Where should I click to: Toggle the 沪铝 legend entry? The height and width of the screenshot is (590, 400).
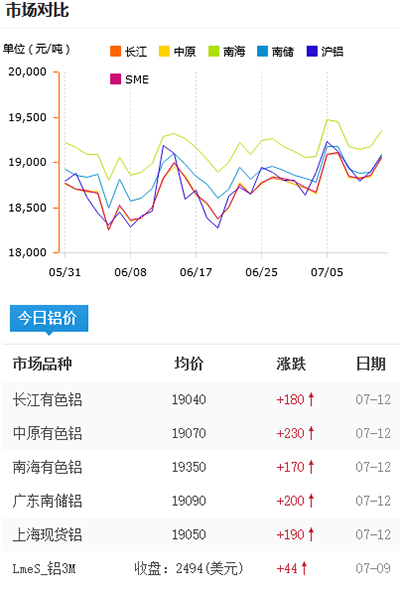pos(325,51)
